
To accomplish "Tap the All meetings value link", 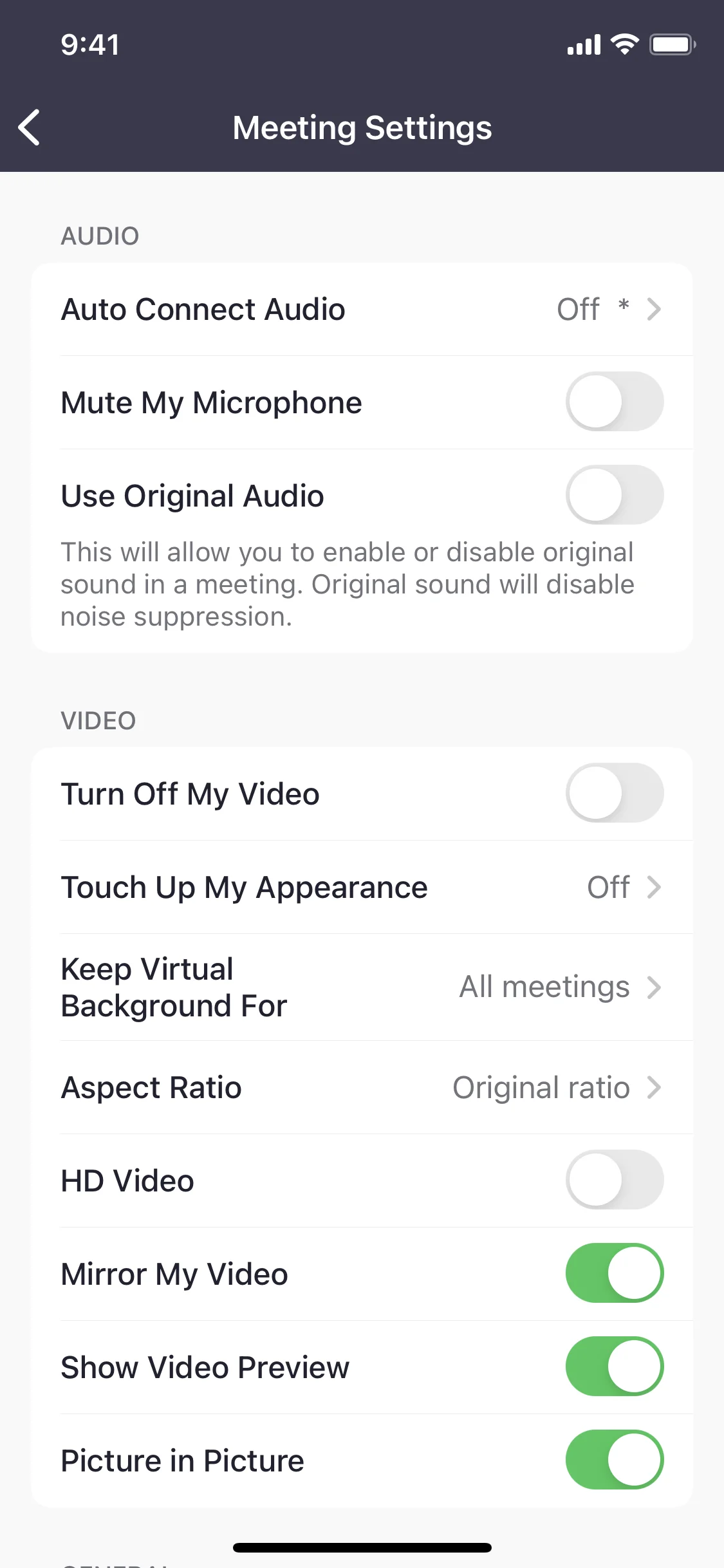I will pyautogui.click(x=544, y=987).
